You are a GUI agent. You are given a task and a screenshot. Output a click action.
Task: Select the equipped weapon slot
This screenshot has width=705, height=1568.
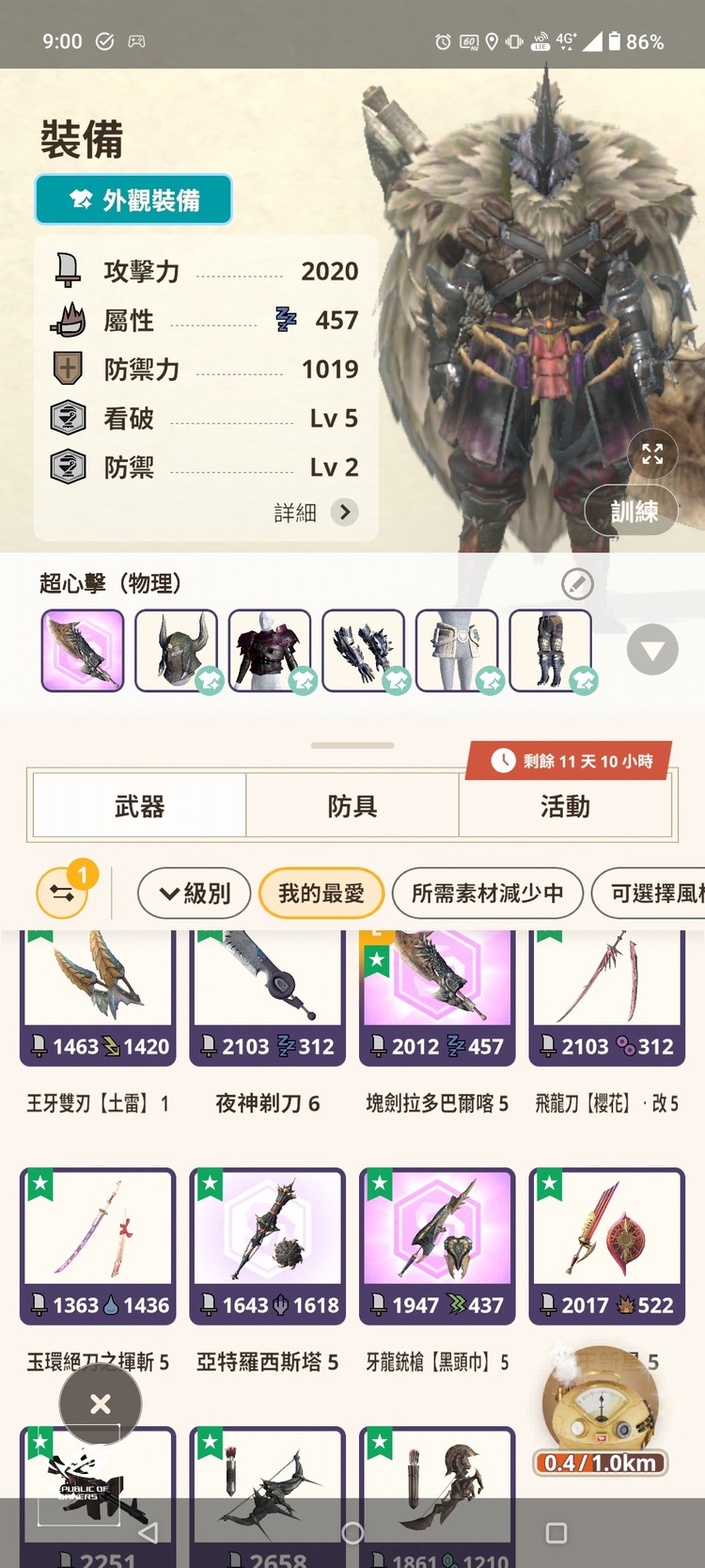83,650
